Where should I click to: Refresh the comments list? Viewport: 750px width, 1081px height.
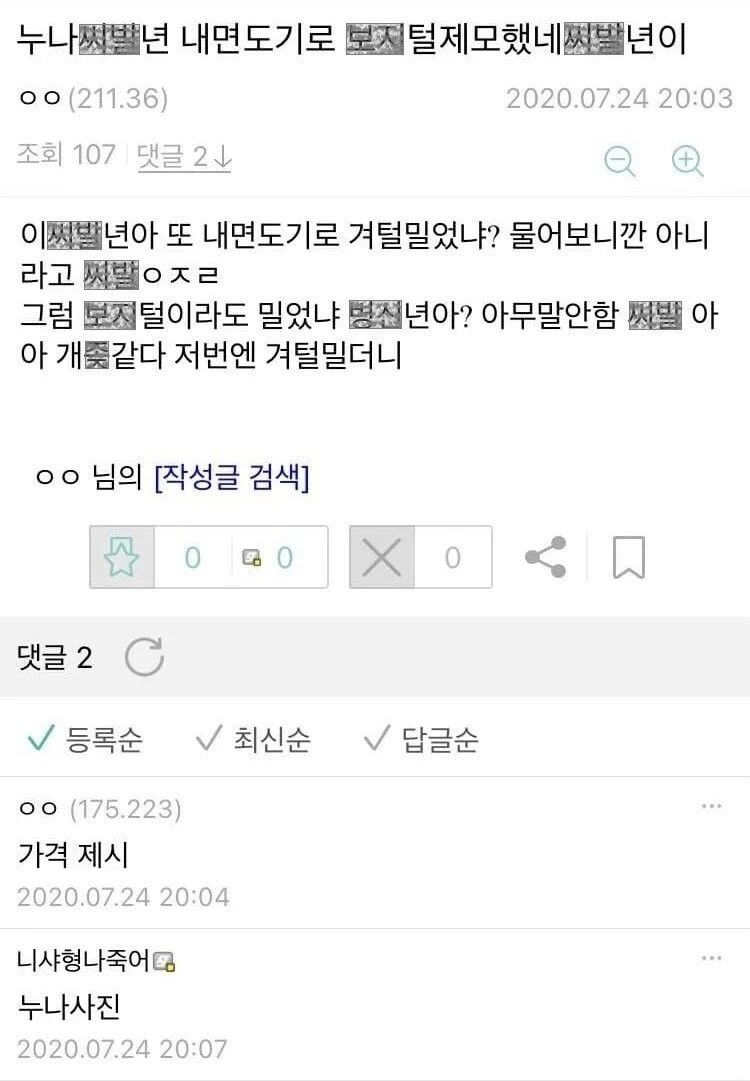[x=145, y=658]
